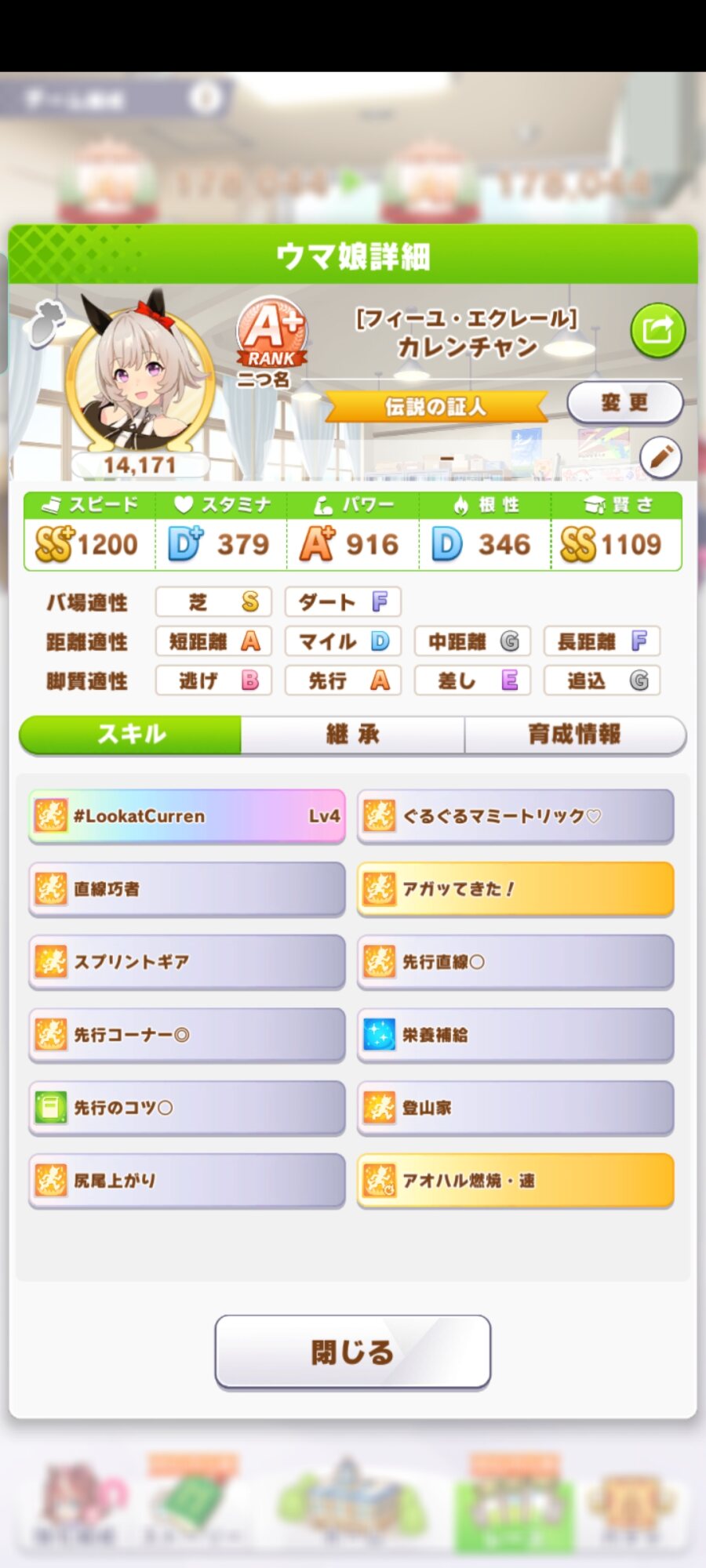Share this Uma Musume's details
Screen dimensions: 706x1568
[657, 330]
